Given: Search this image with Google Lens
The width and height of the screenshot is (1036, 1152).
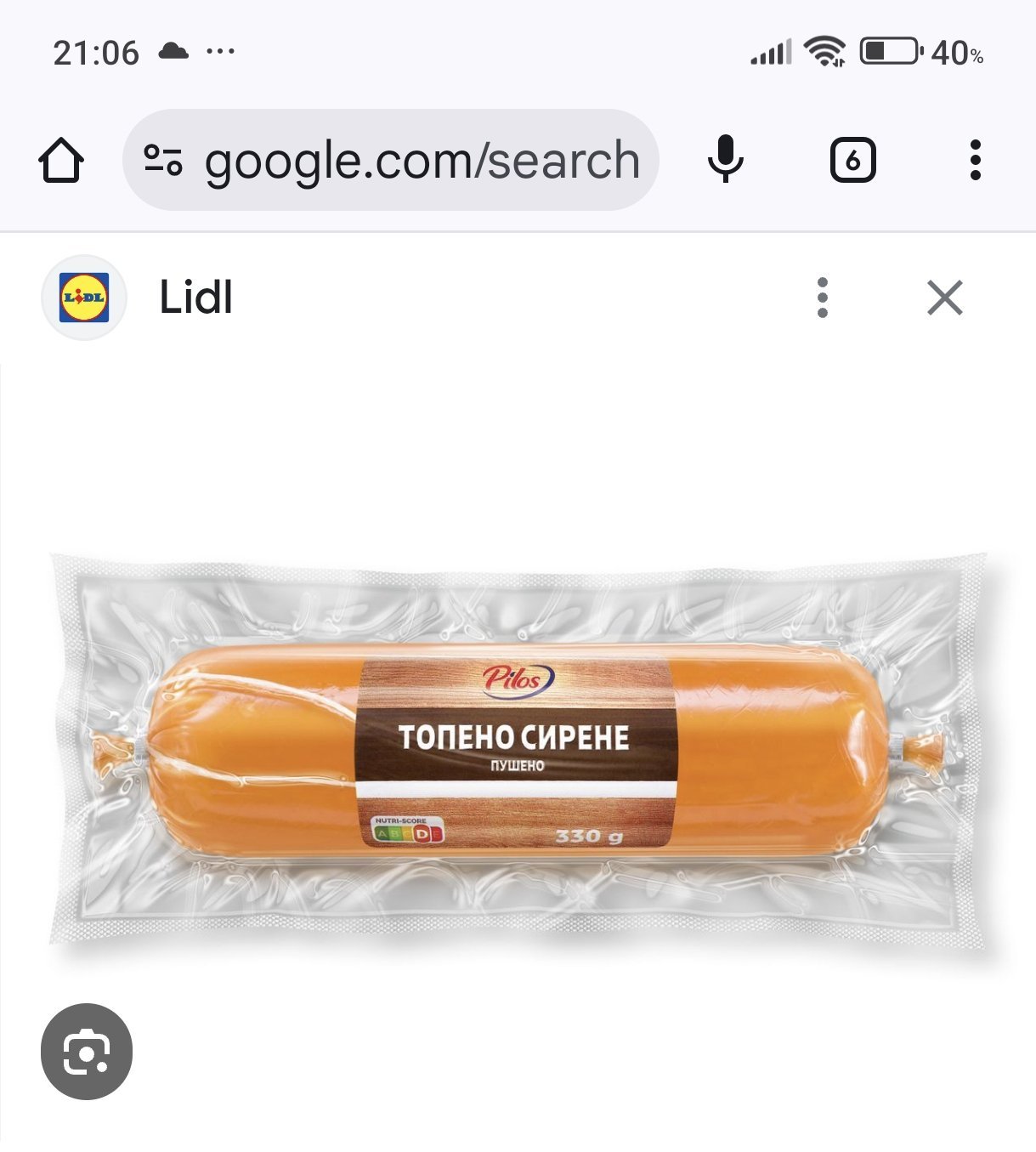Looking at the screenshot, I should coord(87,1052).
